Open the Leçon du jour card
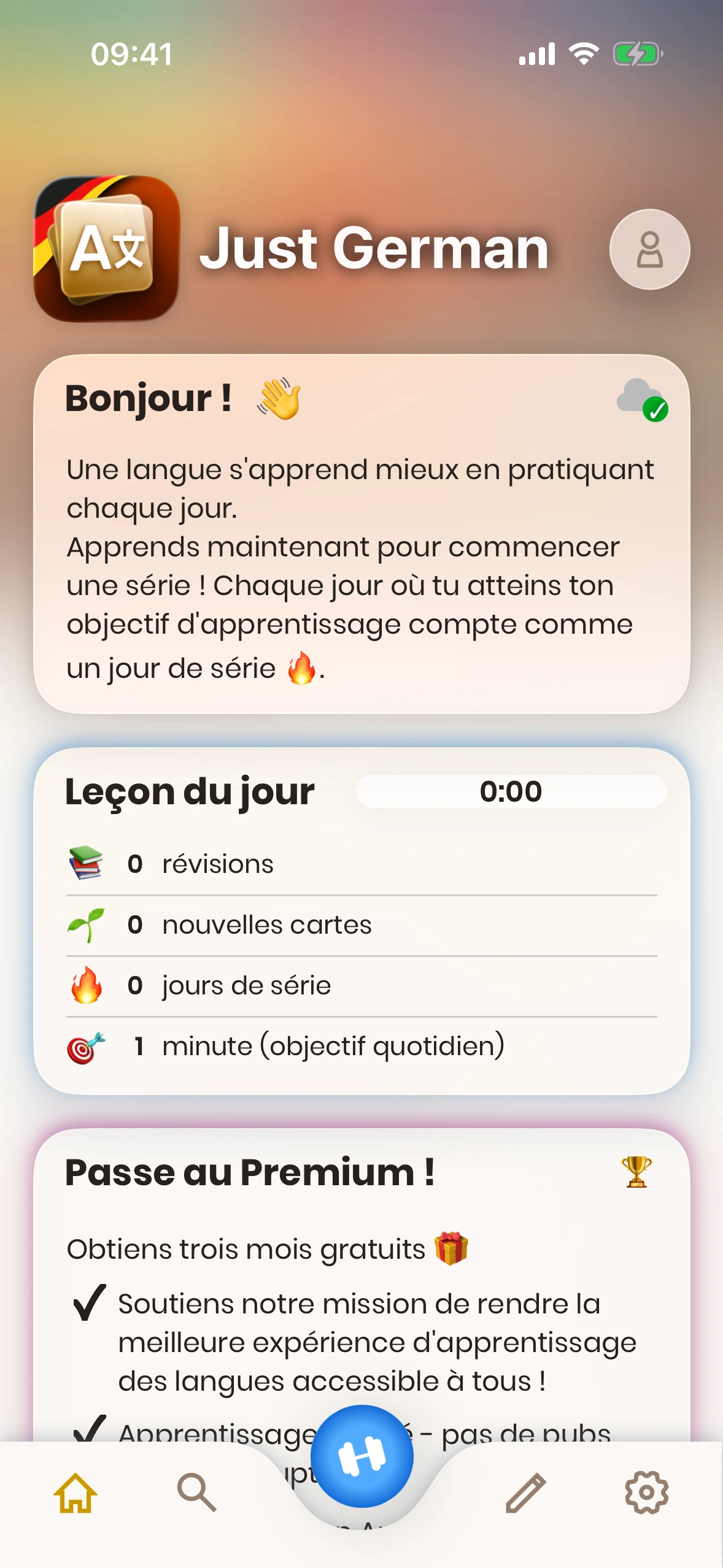This screenshot has width=723, height=1568. tap(361, 920)
